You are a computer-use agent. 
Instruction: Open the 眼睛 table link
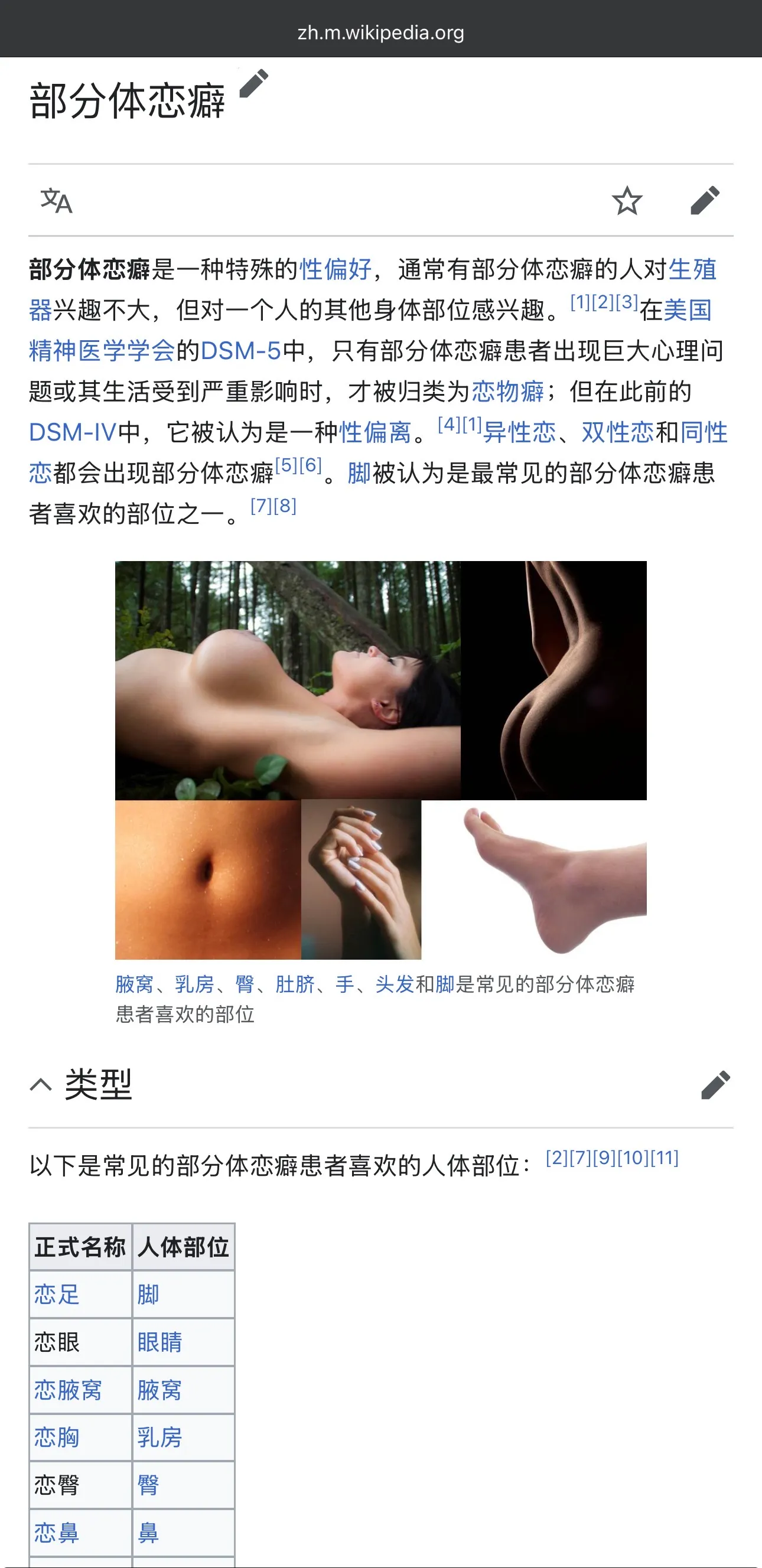click(159, 1342)
